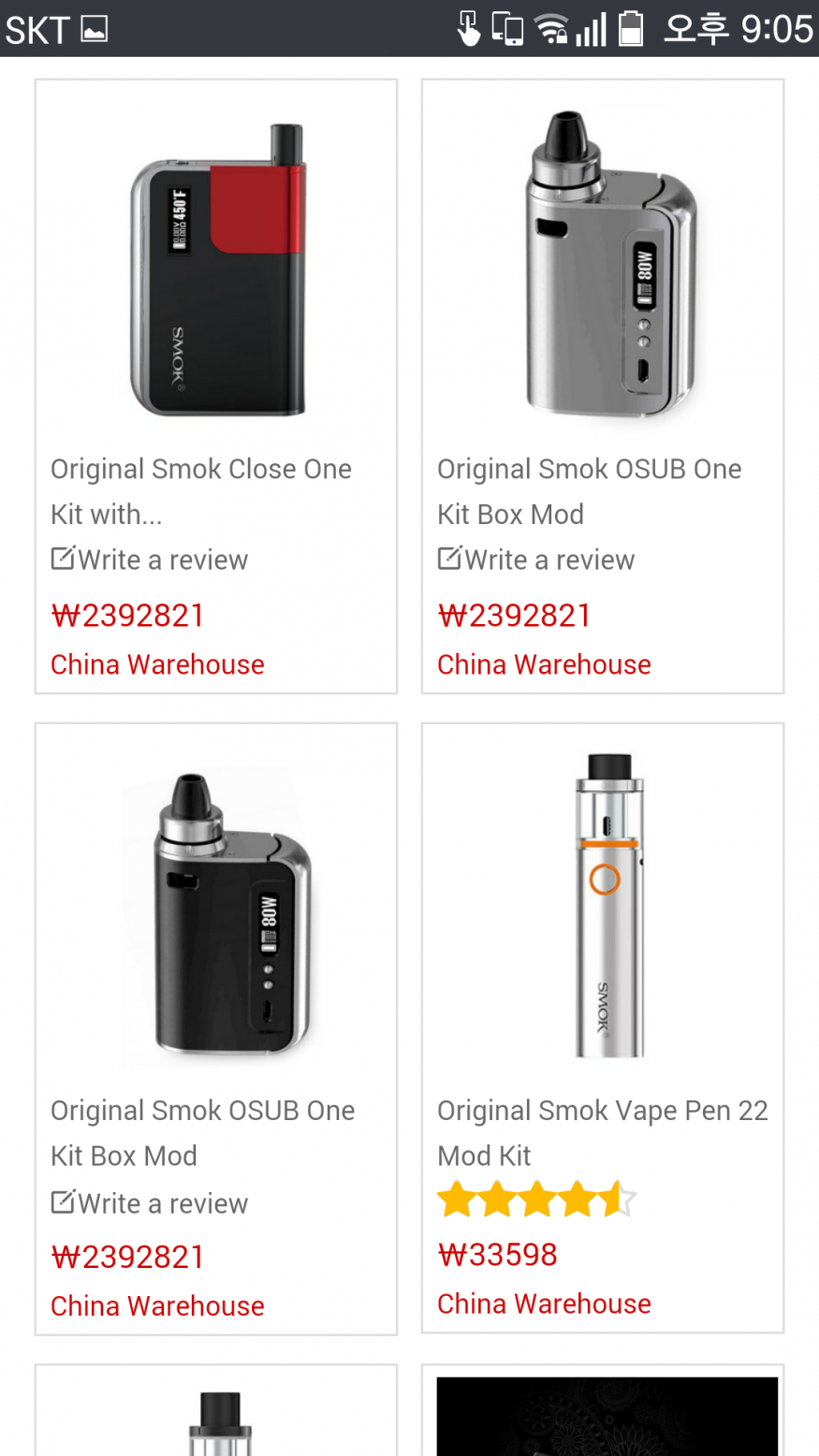819x1456 pixels.
Task: Open the Original Smok Close One Kit product
Action: pos(216,271)
